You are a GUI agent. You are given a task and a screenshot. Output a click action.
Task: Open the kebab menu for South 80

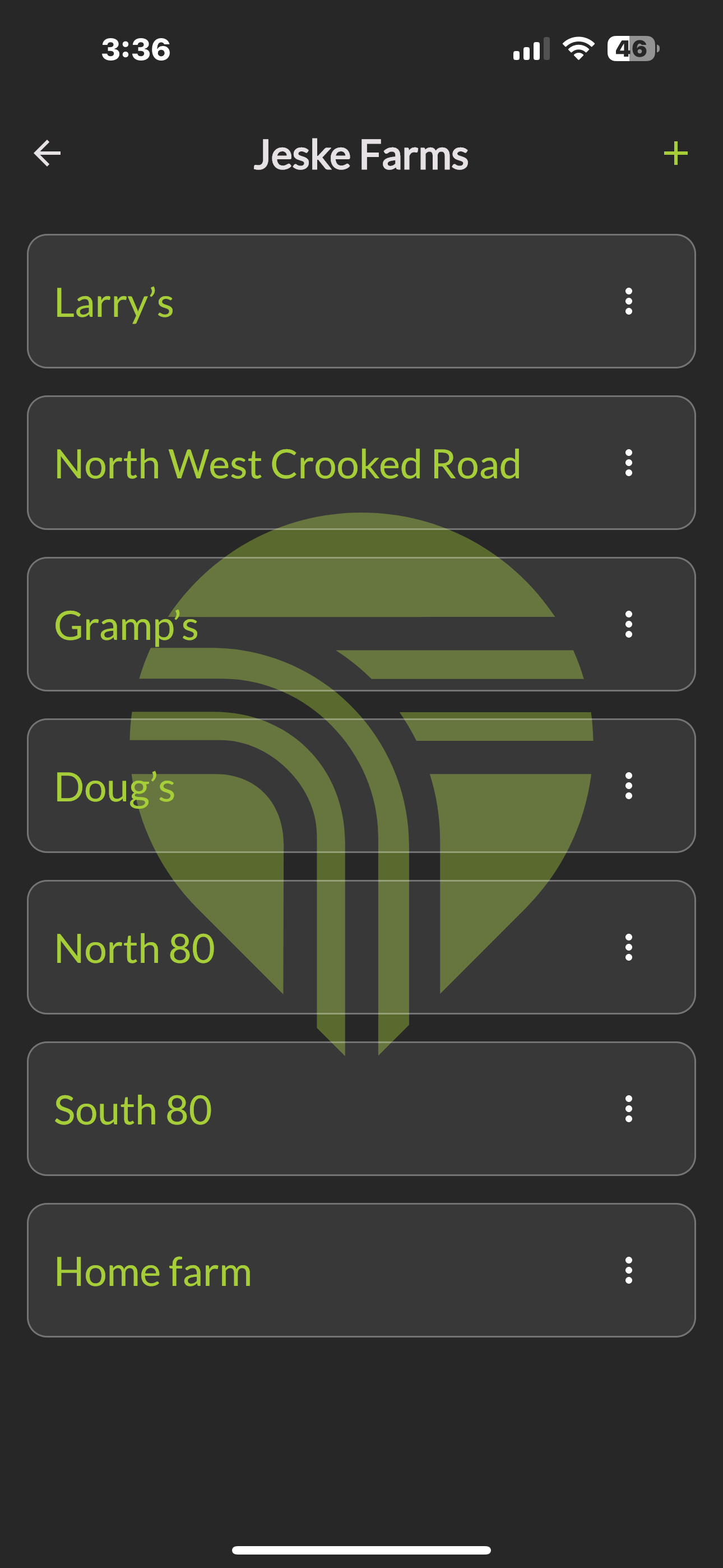pos(629,1109)
